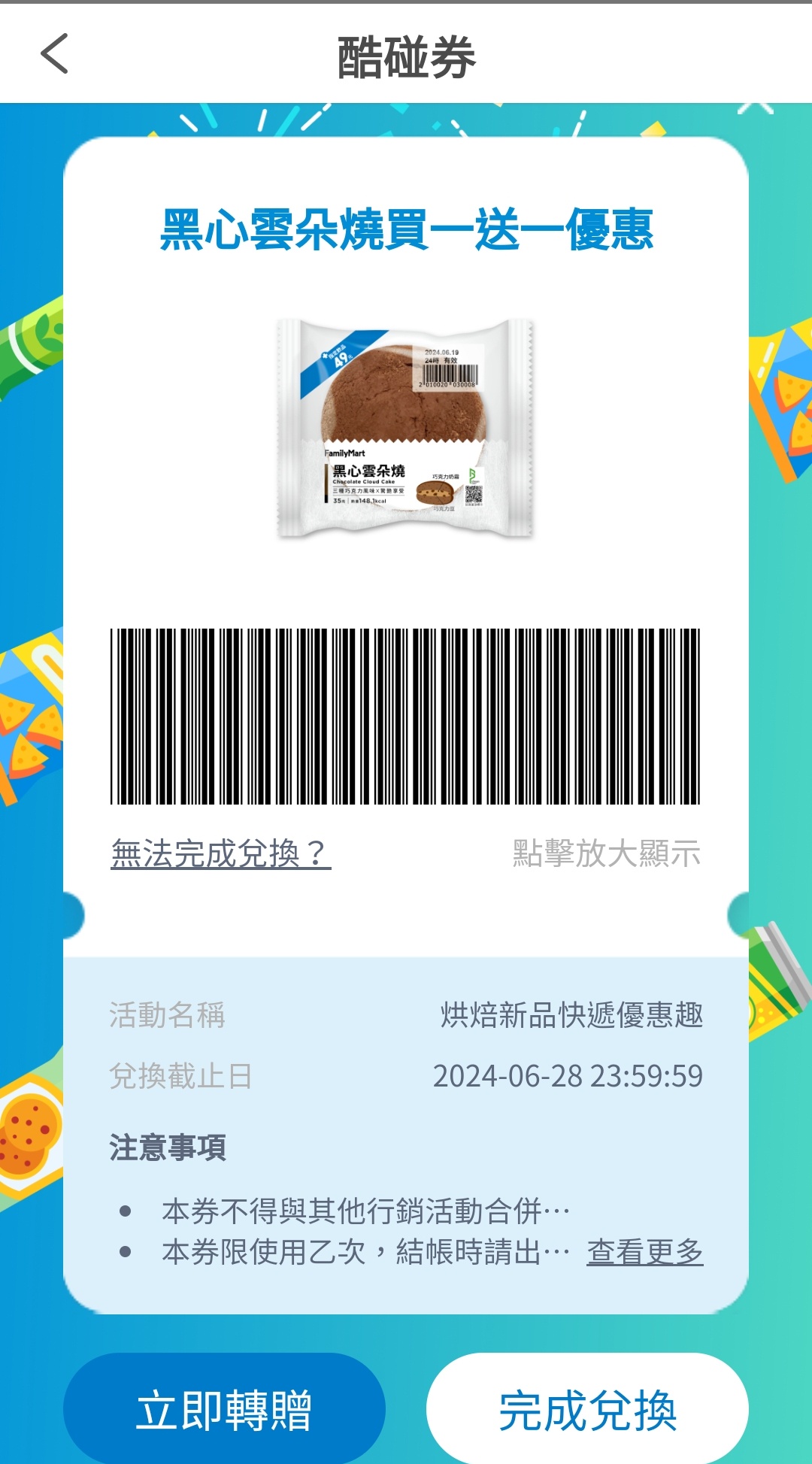812x1464 pixels.
Task: Gift the coupon with 立即轉贈
Action: pyautogui.click(x=224, y=1410)
